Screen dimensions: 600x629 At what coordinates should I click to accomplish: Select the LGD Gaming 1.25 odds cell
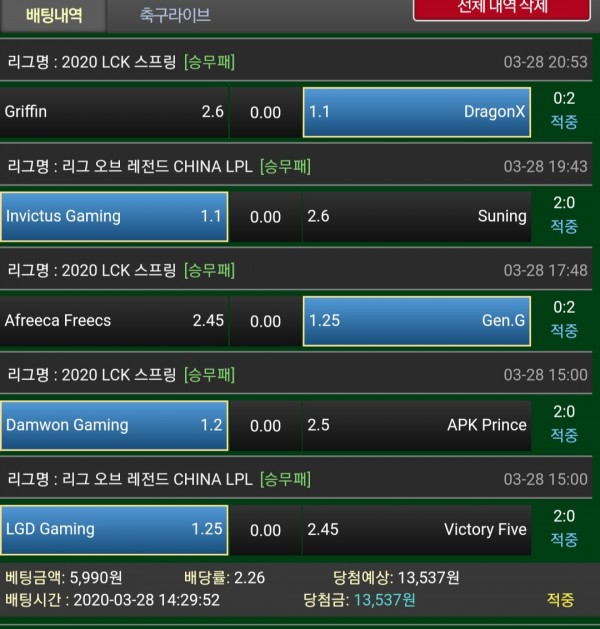coord(114,529)
